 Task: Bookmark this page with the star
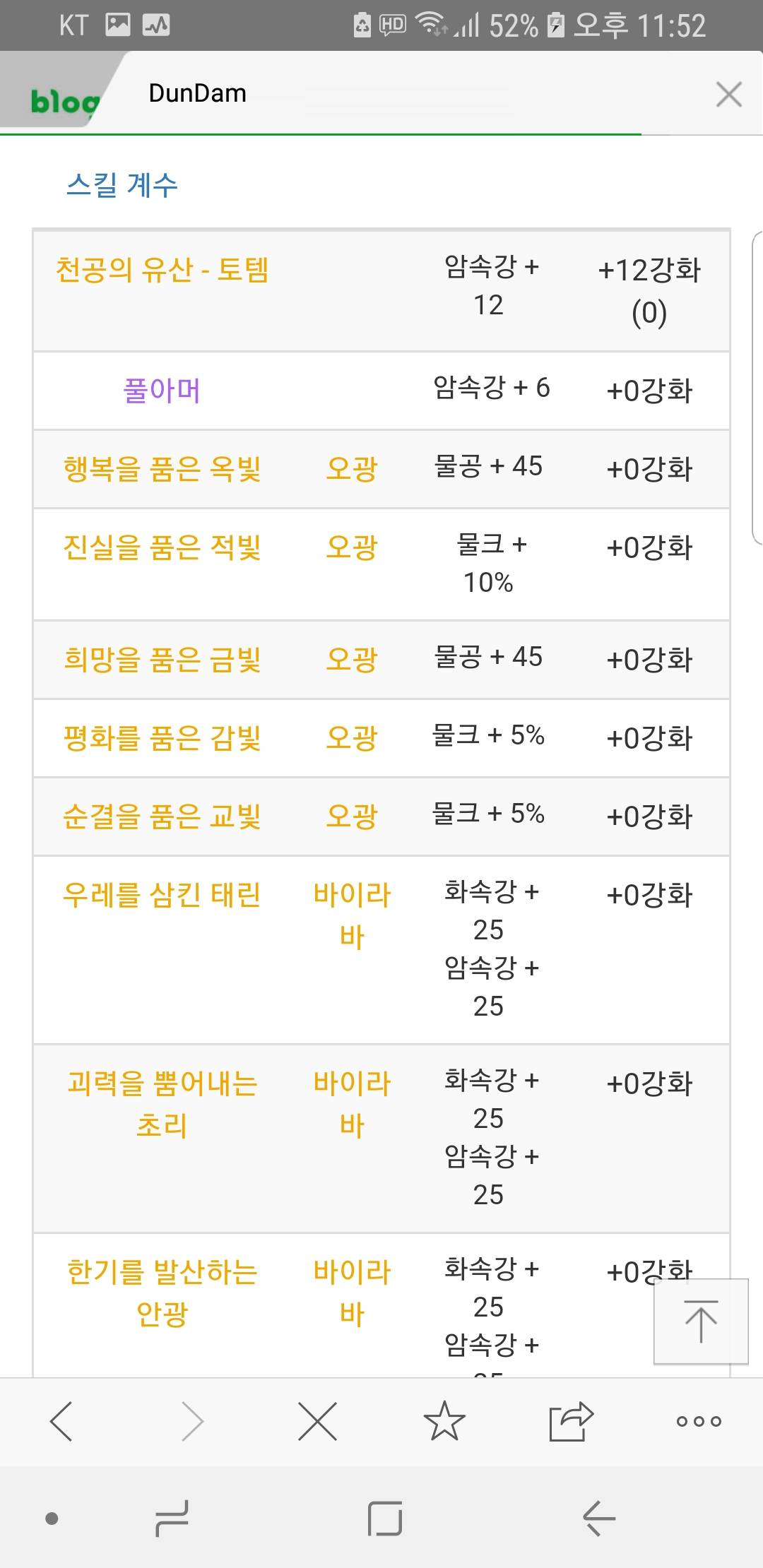pos(444,1421)
